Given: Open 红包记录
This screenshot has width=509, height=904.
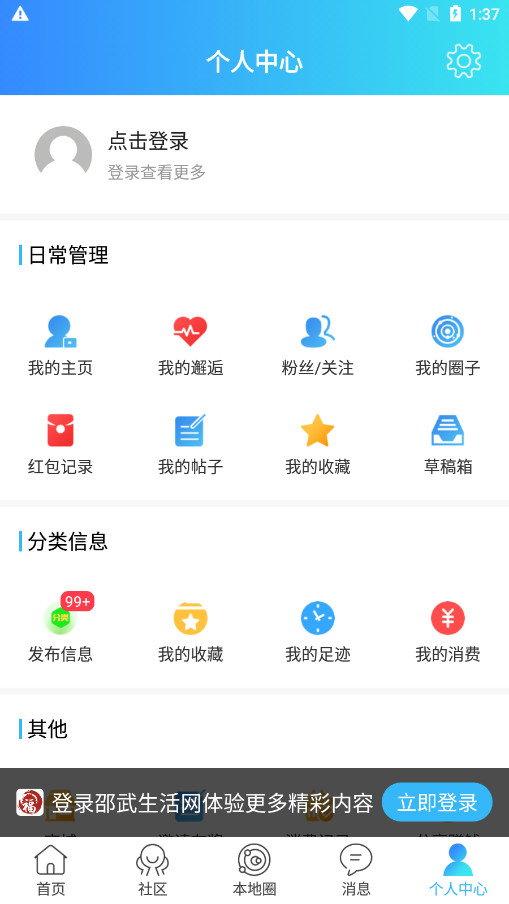Looking at the screenshot, I should (x=61, y=445).
